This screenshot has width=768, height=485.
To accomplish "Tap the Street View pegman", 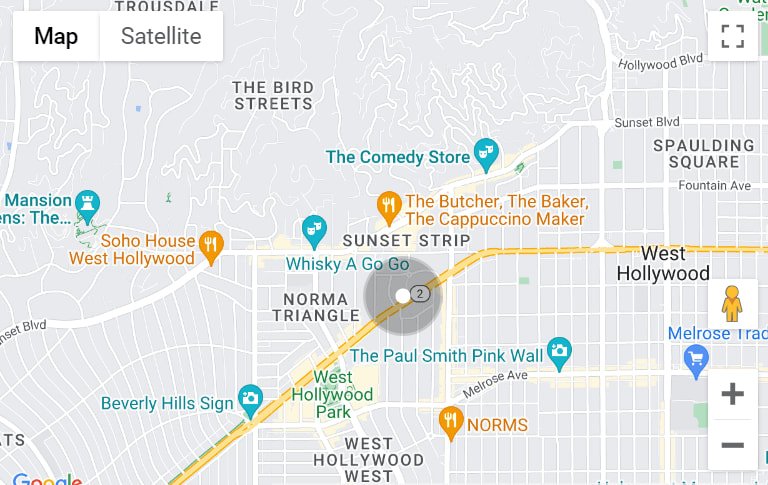I will click(732, 304).
